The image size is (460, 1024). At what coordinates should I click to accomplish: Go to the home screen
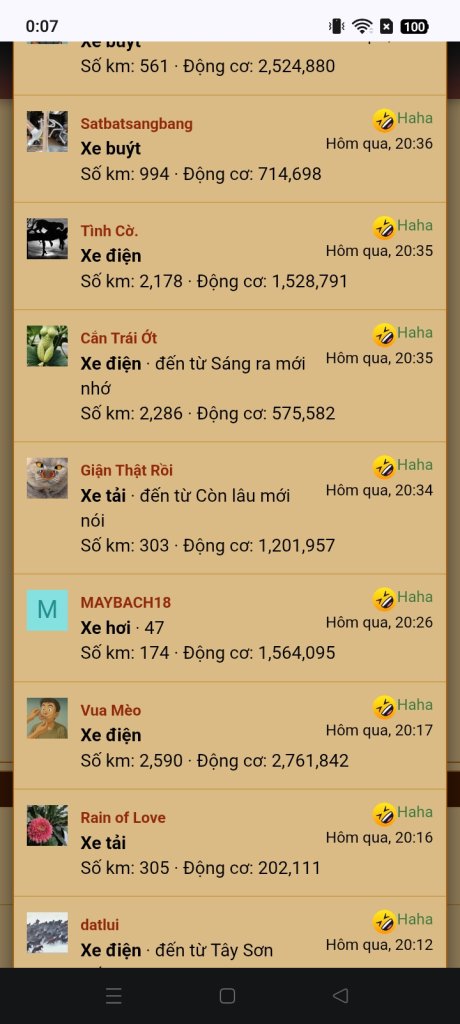point(227,996)
